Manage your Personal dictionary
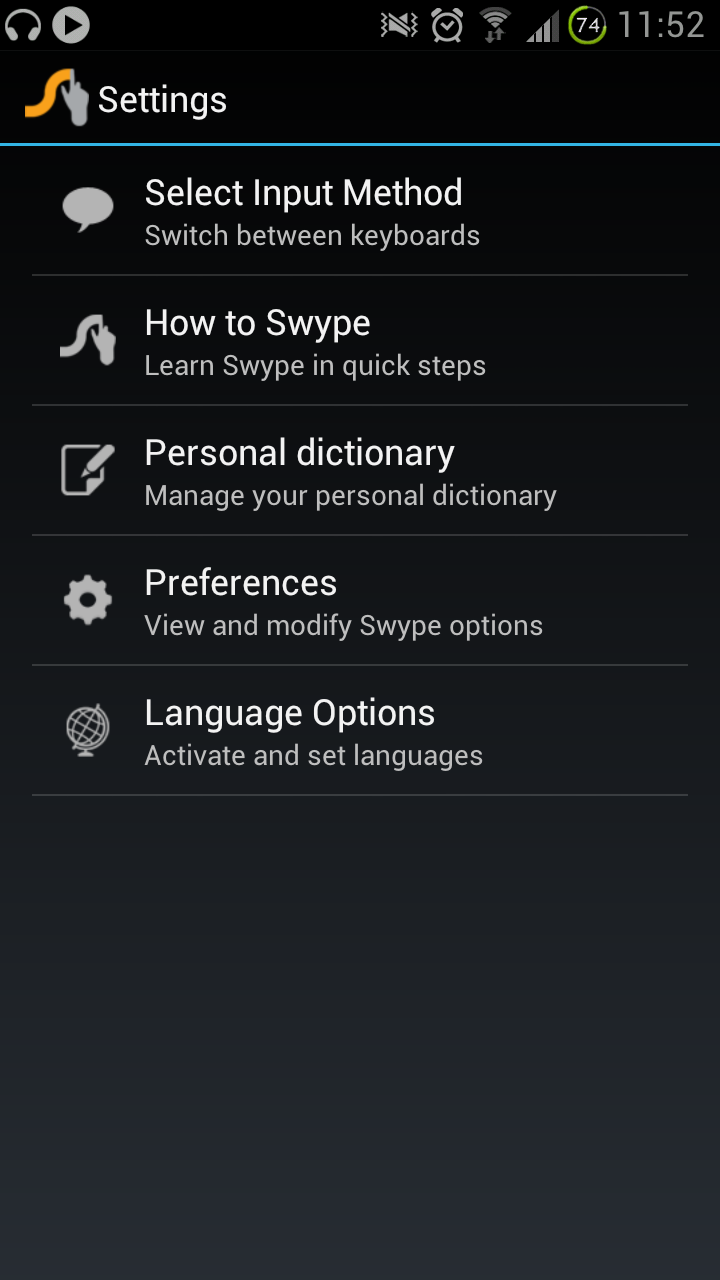This screenshot has width=720, height=1280. (360, 471)
